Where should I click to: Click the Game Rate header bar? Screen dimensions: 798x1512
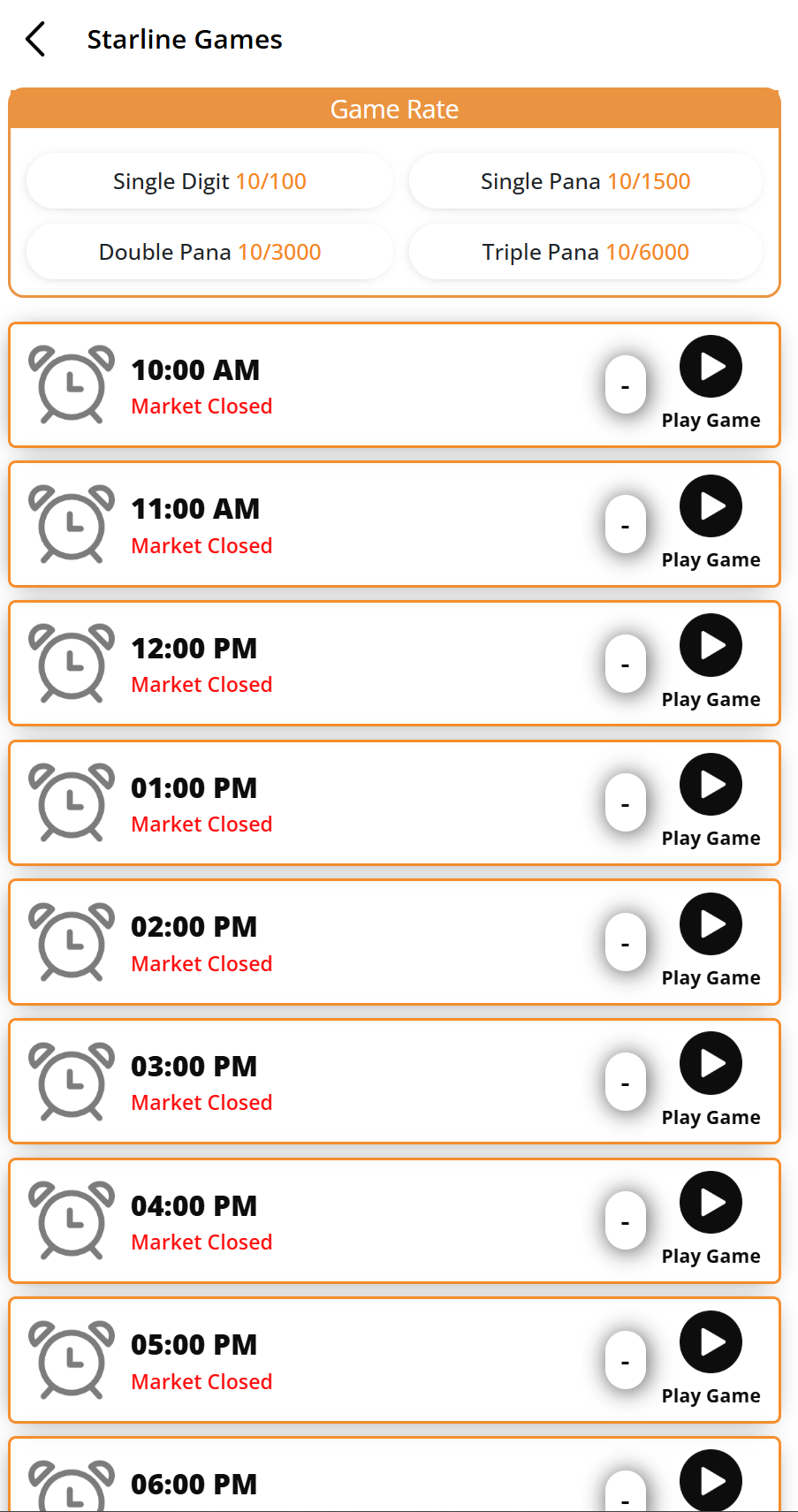coord(394,109)
